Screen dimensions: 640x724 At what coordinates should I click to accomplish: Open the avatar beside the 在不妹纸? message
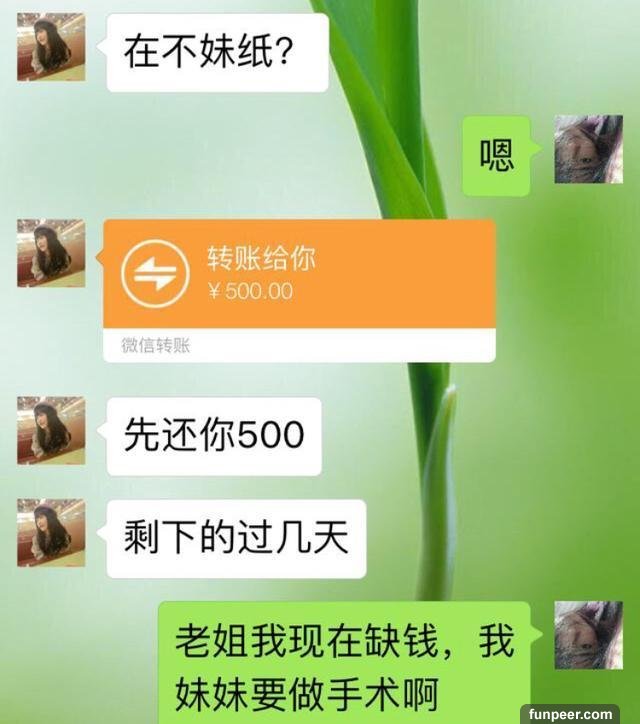pos(51,47)
